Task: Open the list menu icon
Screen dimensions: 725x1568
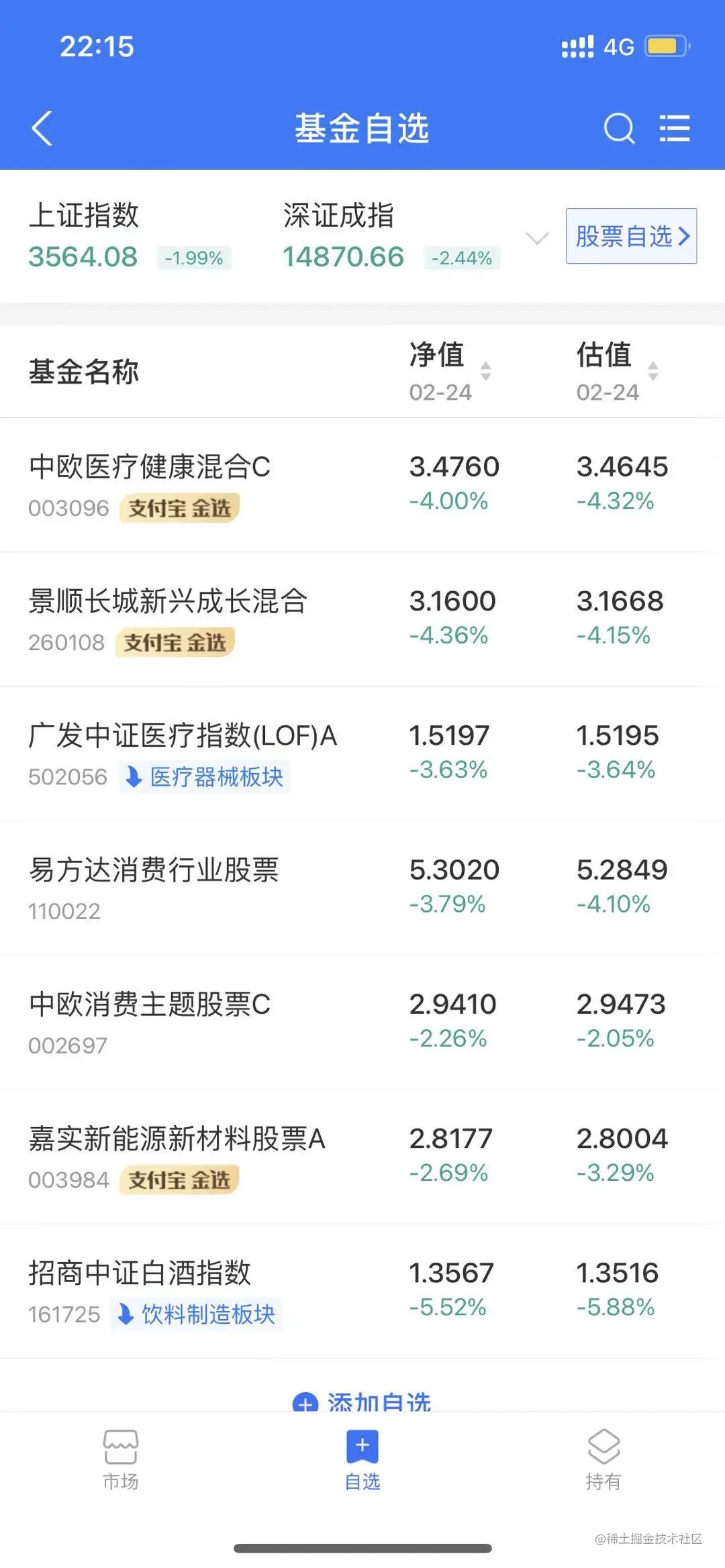Action: pos(674,128)
